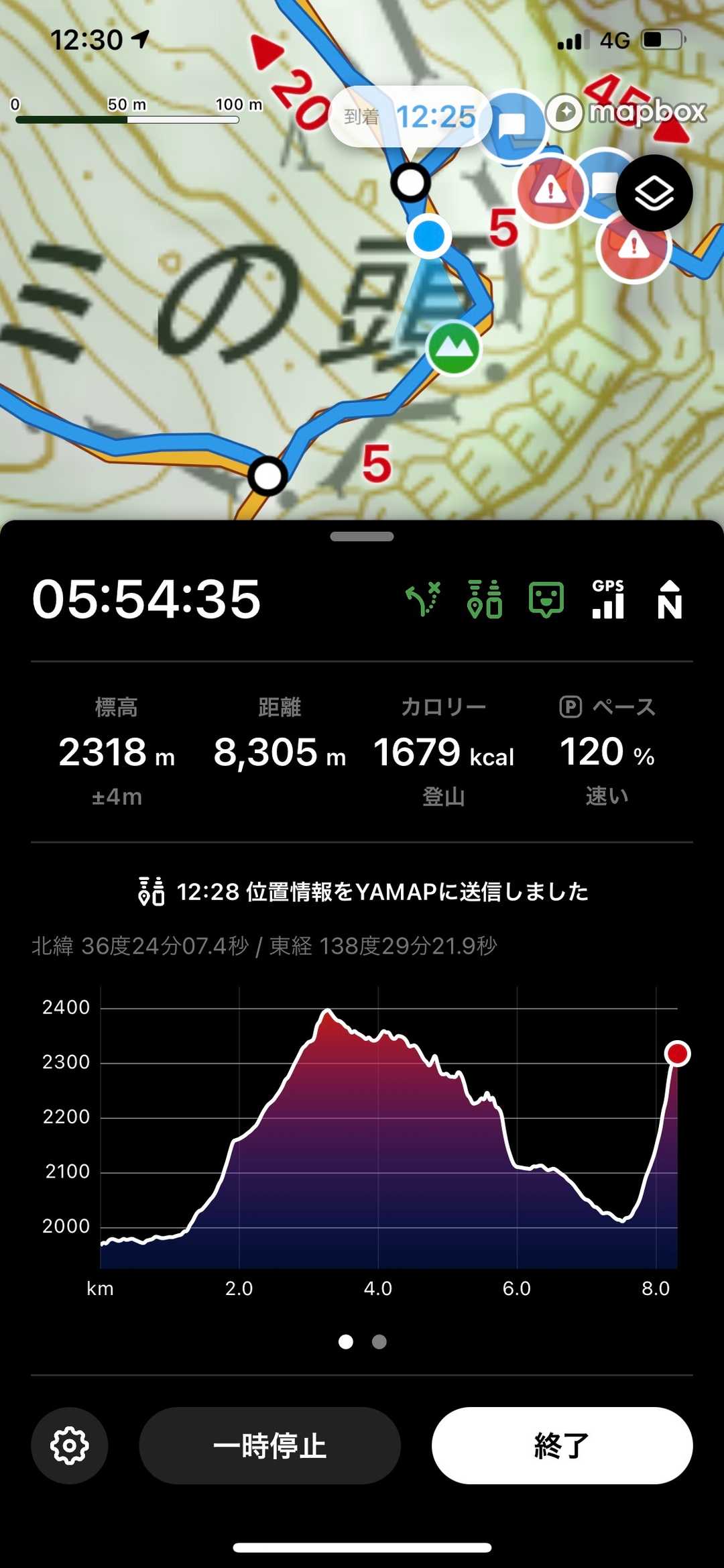Open the ペース pace percentage stat

click(x=607, y=752)
